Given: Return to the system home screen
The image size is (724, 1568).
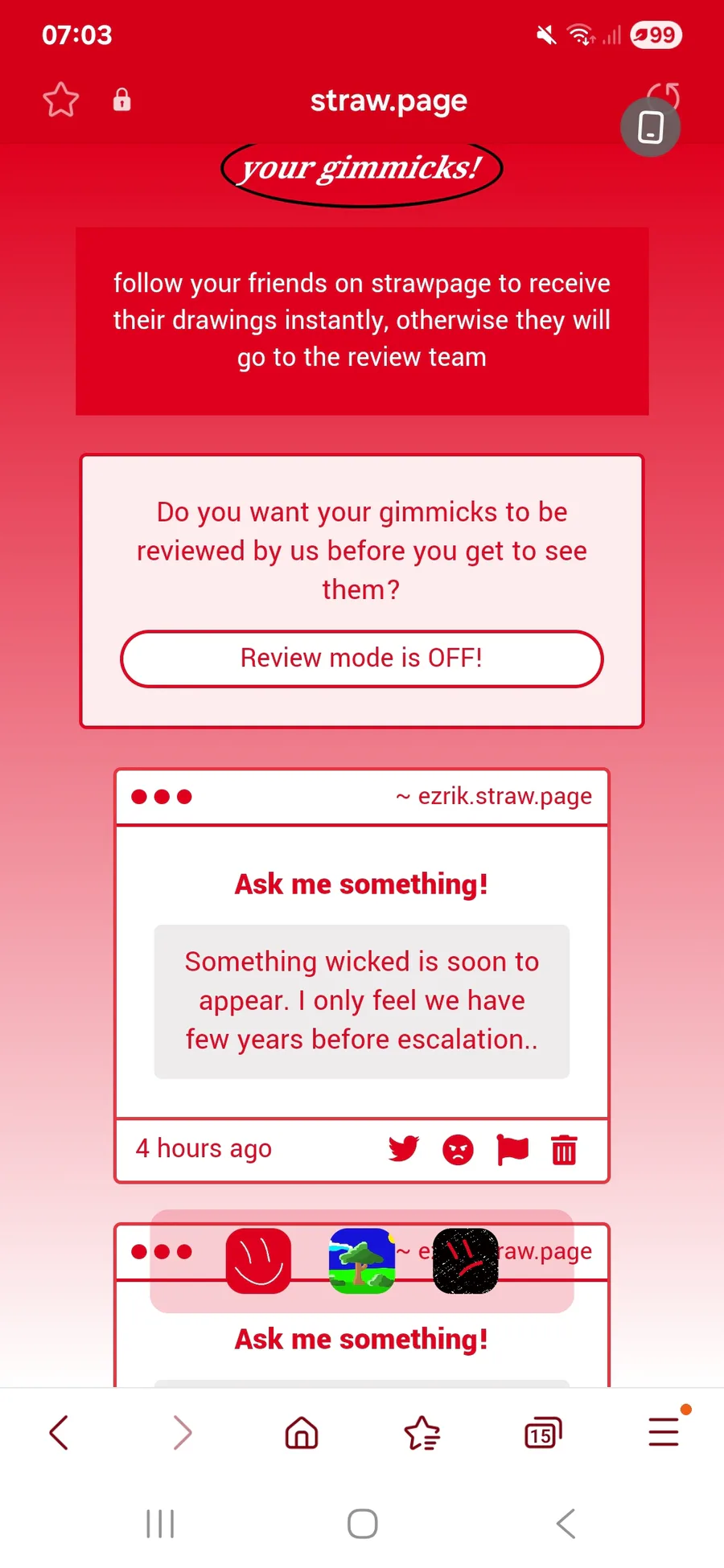Looking at the screenshot, I should click(362, 1524).
